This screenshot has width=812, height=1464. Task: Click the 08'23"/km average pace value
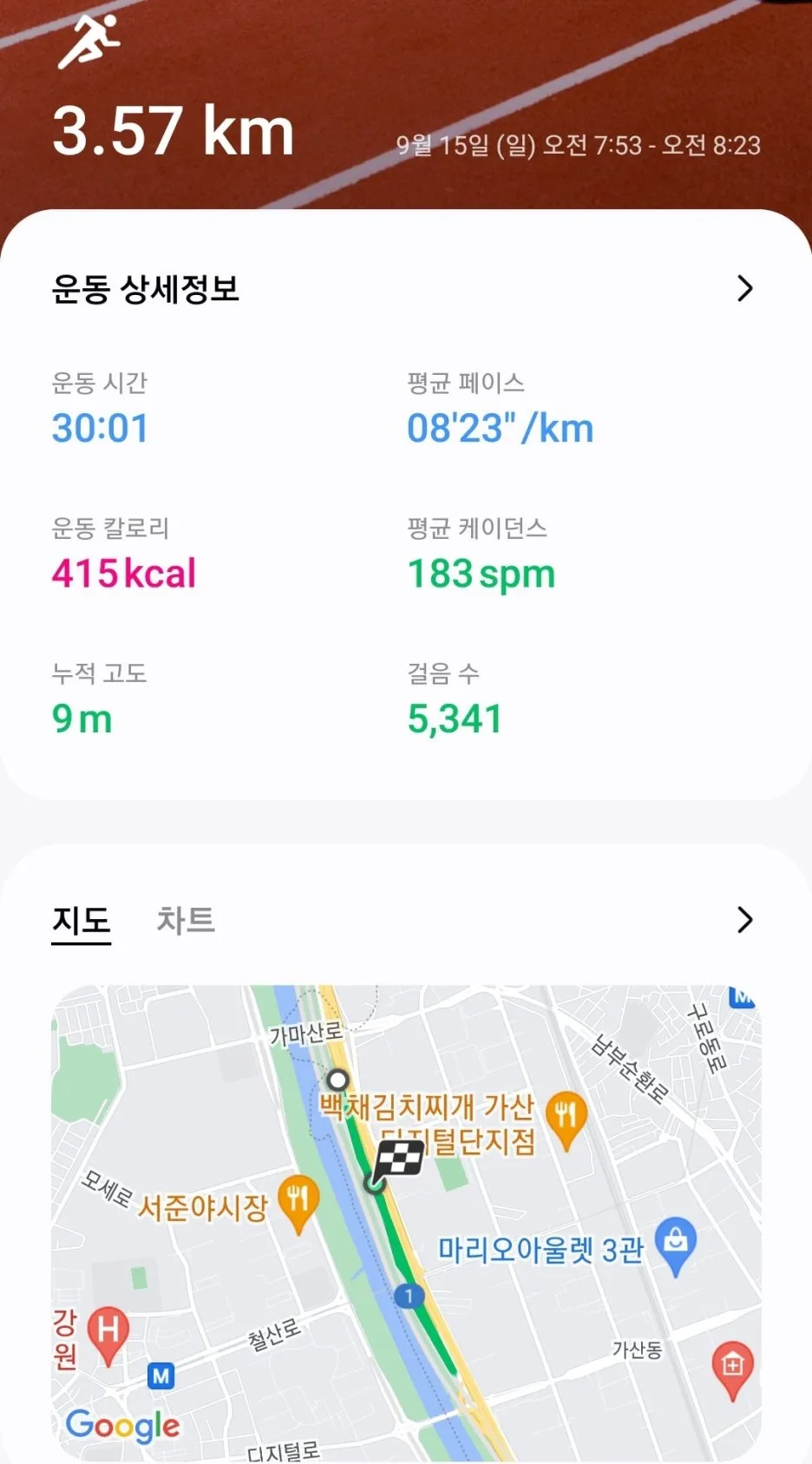tap(500, 427)
